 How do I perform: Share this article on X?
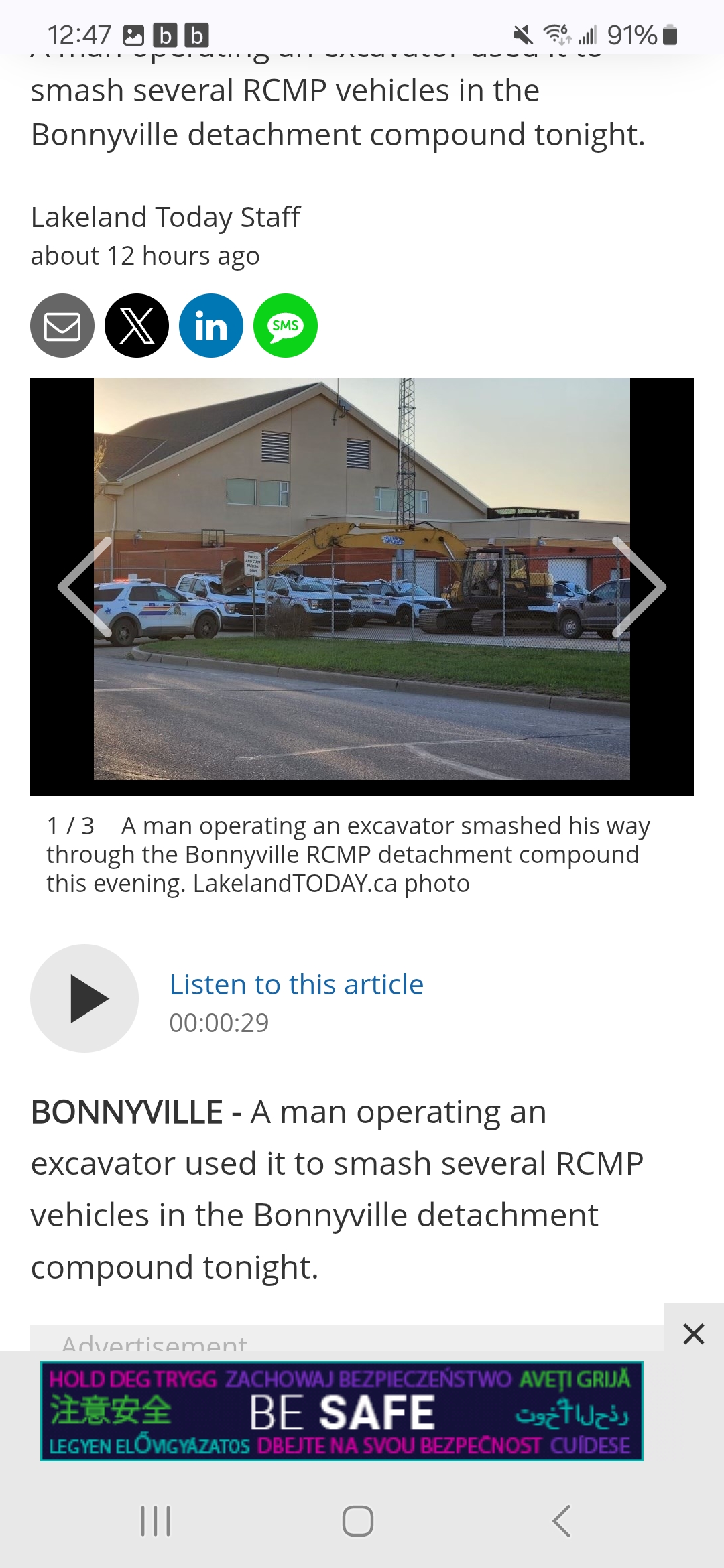137,326
